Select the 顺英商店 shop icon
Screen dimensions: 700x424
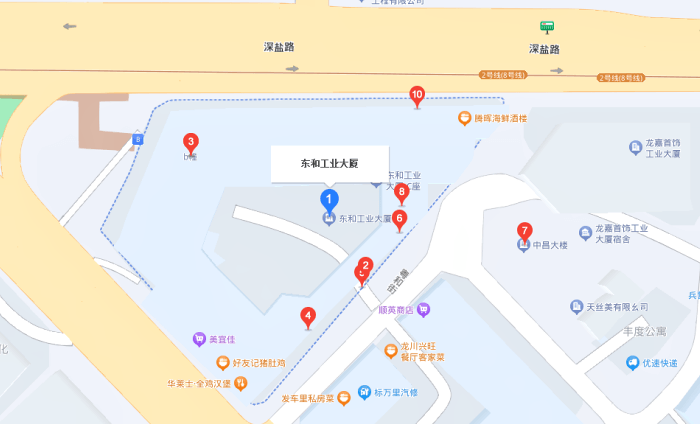point(424,310)
